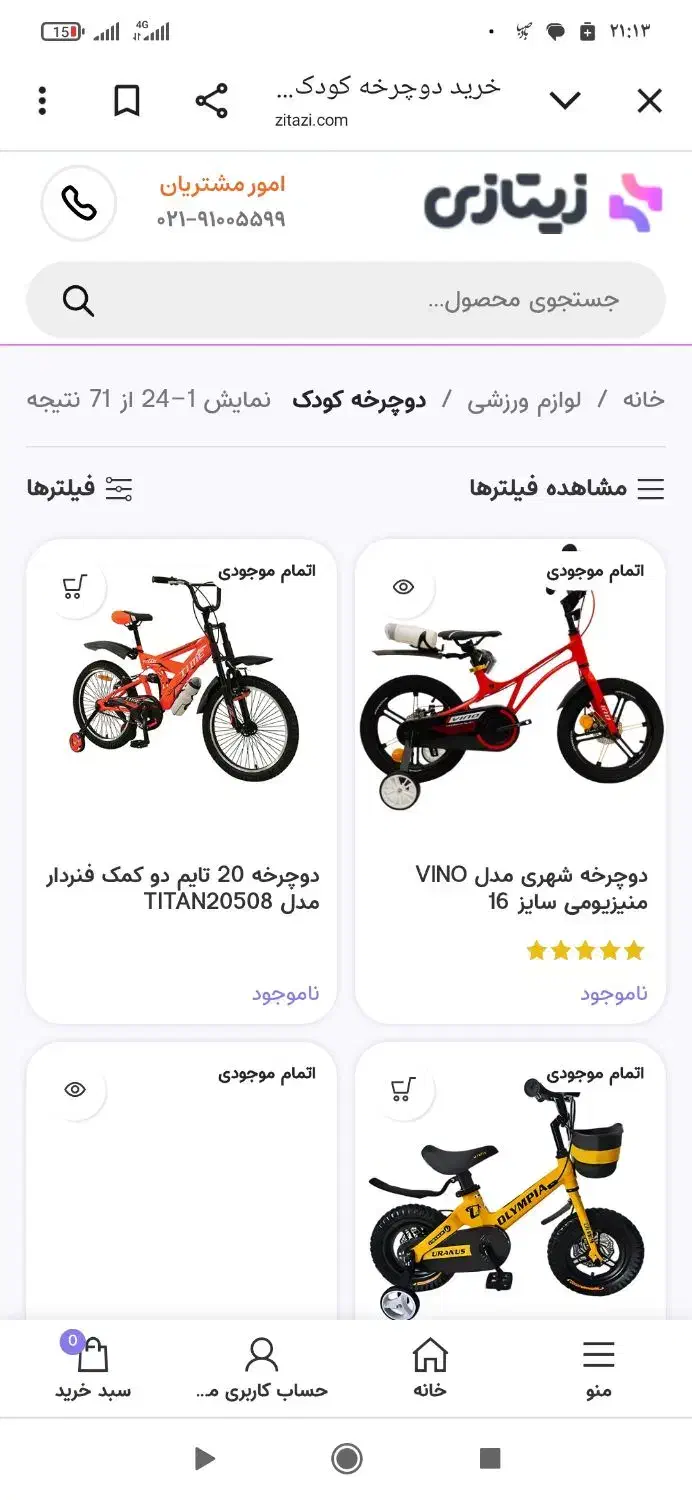The width and height of the screenshot is (692, 1500).
Task: Open the منو tab
Action: 598,1368
